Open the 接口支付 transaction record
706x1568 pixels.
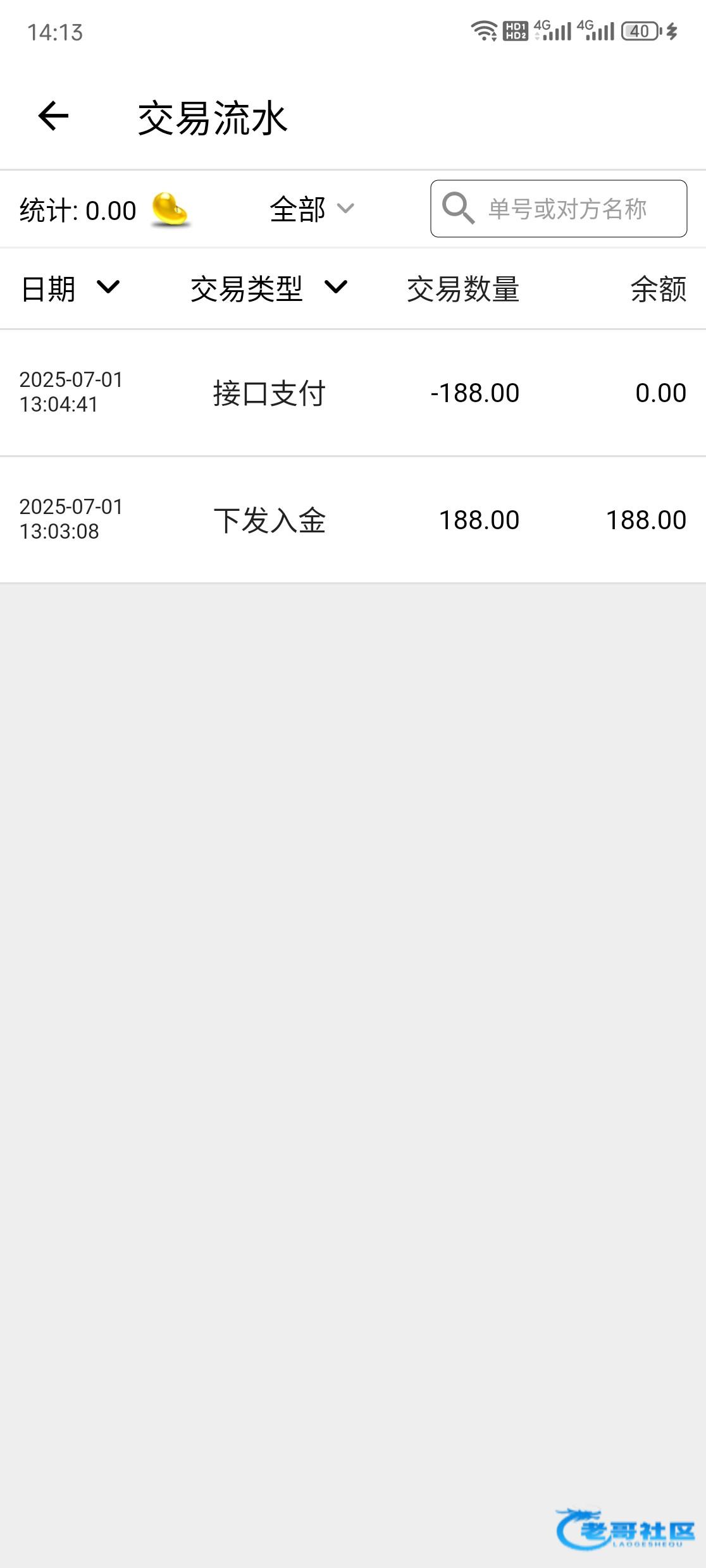pyautogui.click(x=352, y=393)
